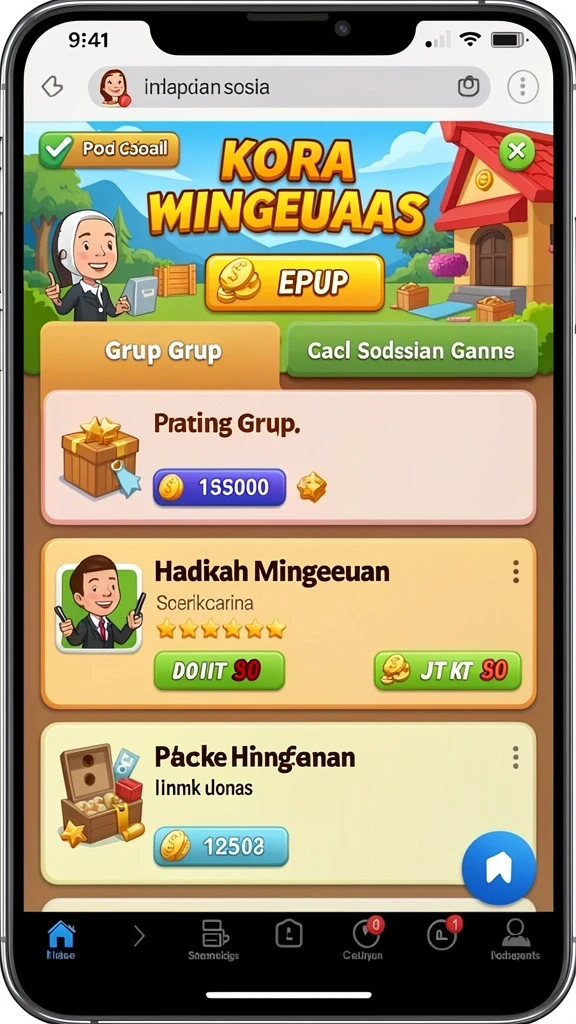Tap the back icon beside the address bar

coord(52,86)
